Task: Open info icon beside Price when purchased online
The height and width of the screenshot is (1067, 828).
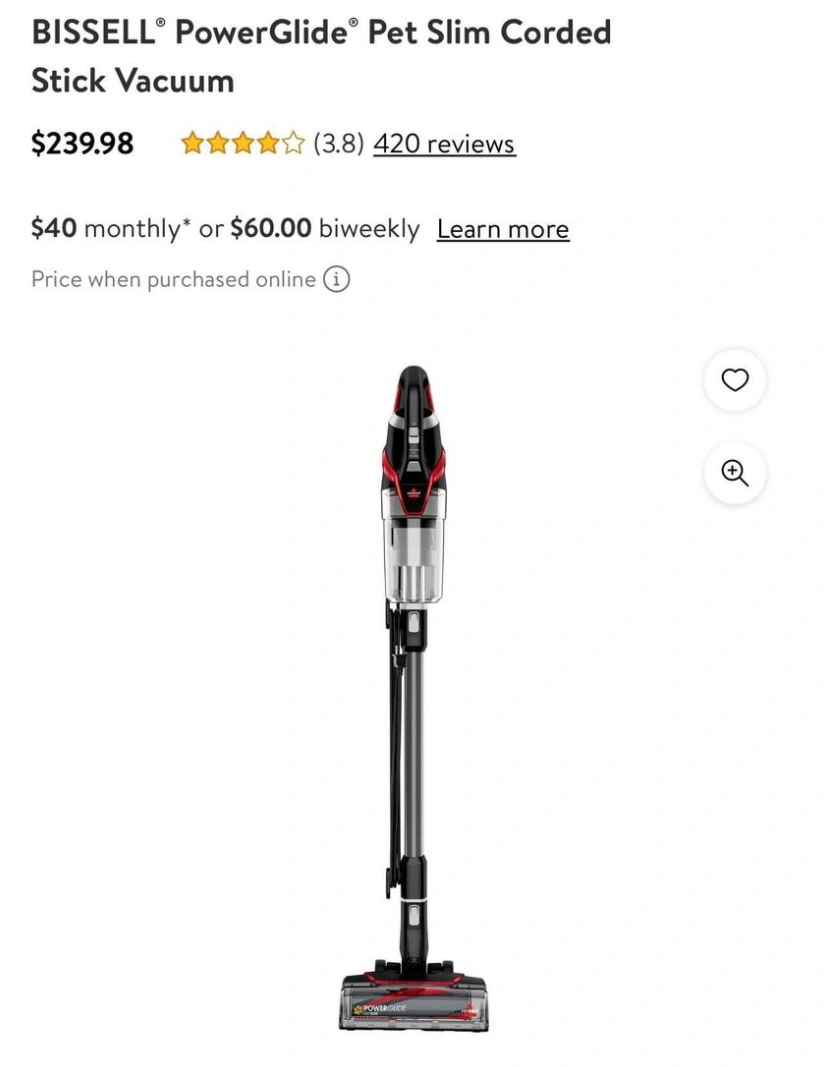Action: pos(336,279)
